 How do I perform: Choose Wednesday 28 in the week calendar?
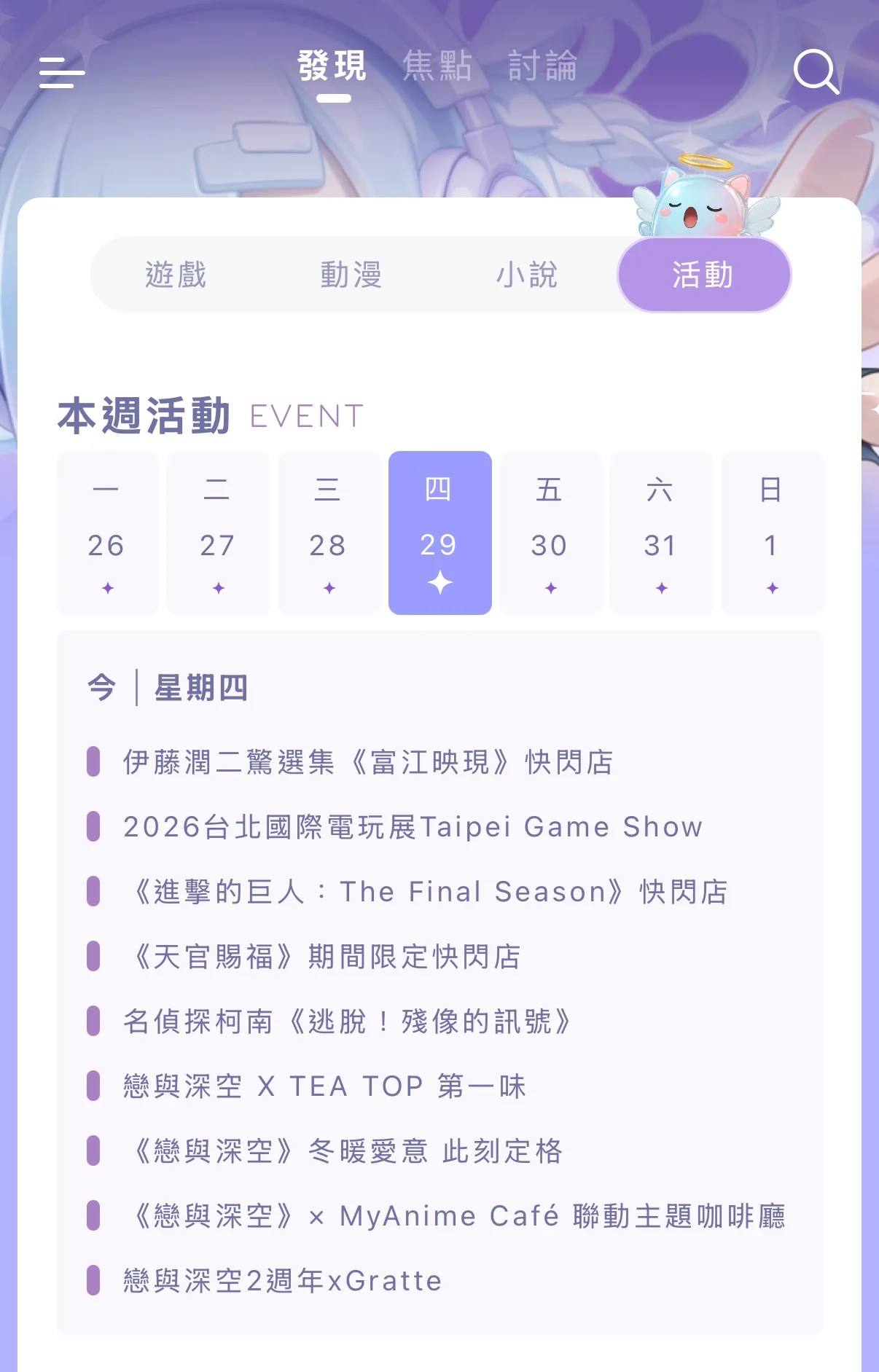tap(329, 533)
